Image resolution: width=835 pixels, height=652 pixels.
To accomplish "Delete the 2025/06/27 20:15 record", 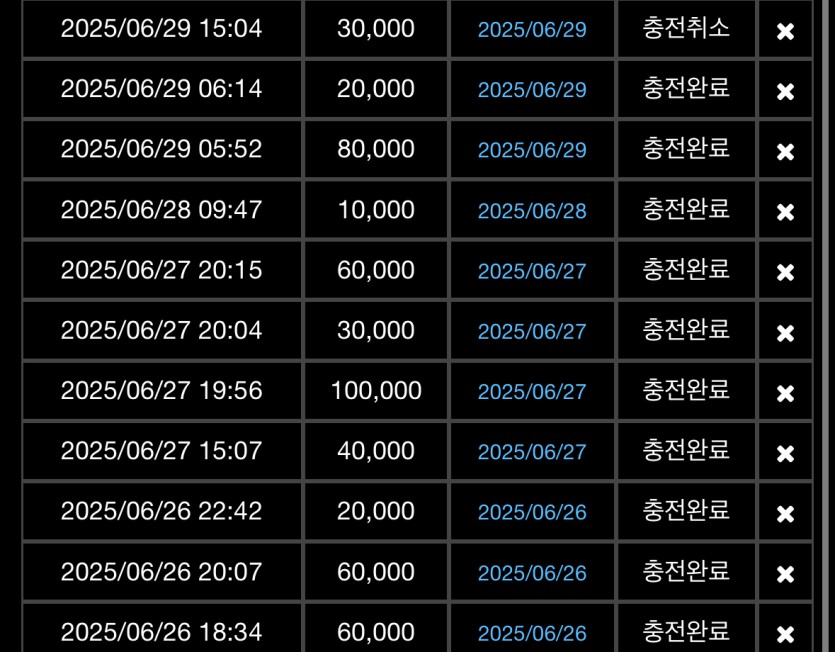I will pyautogui.click(x=785, y=272).
